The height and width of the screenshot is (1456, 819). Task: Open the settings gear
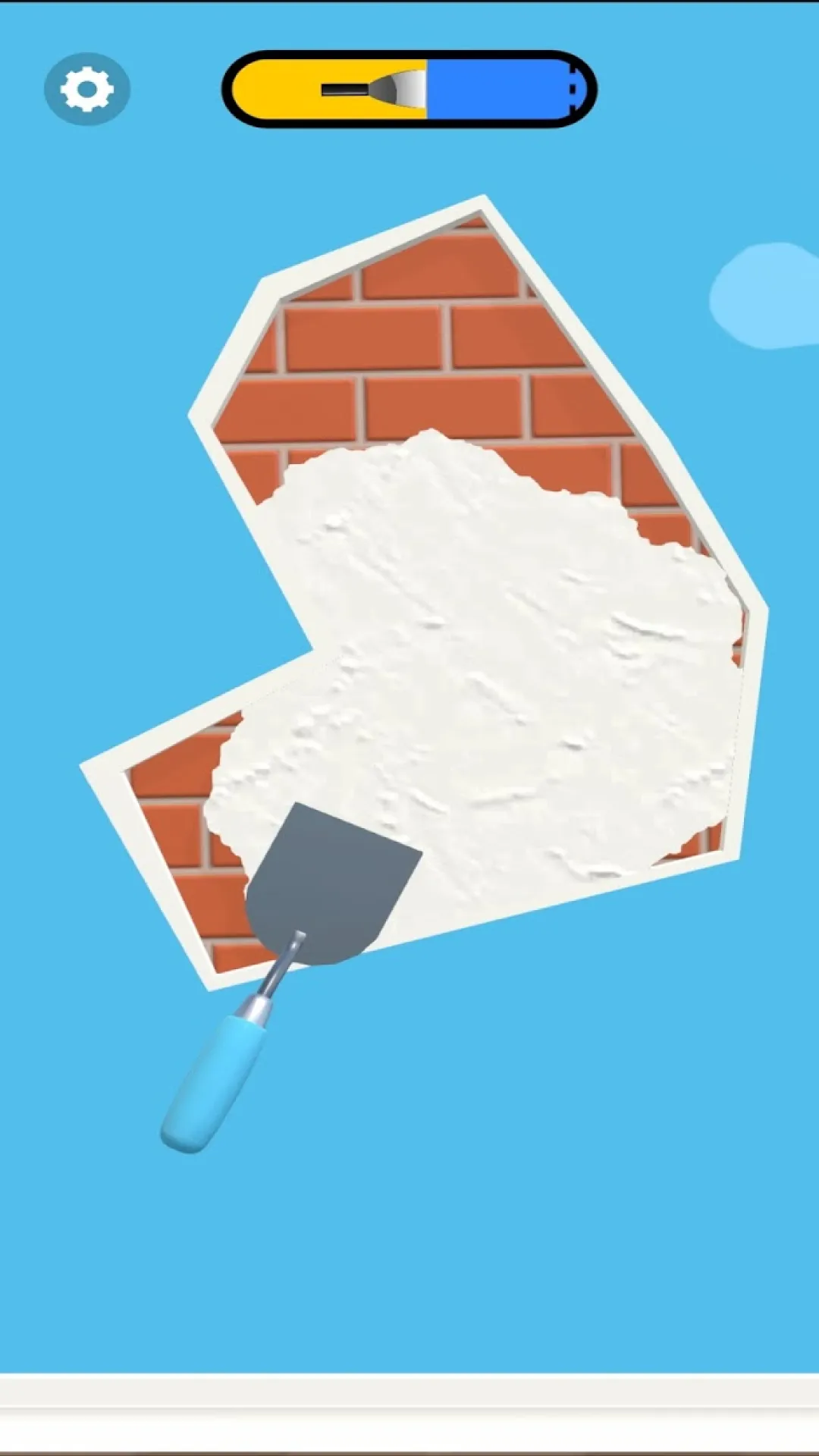pyautogui.click(x=87, y=89)
